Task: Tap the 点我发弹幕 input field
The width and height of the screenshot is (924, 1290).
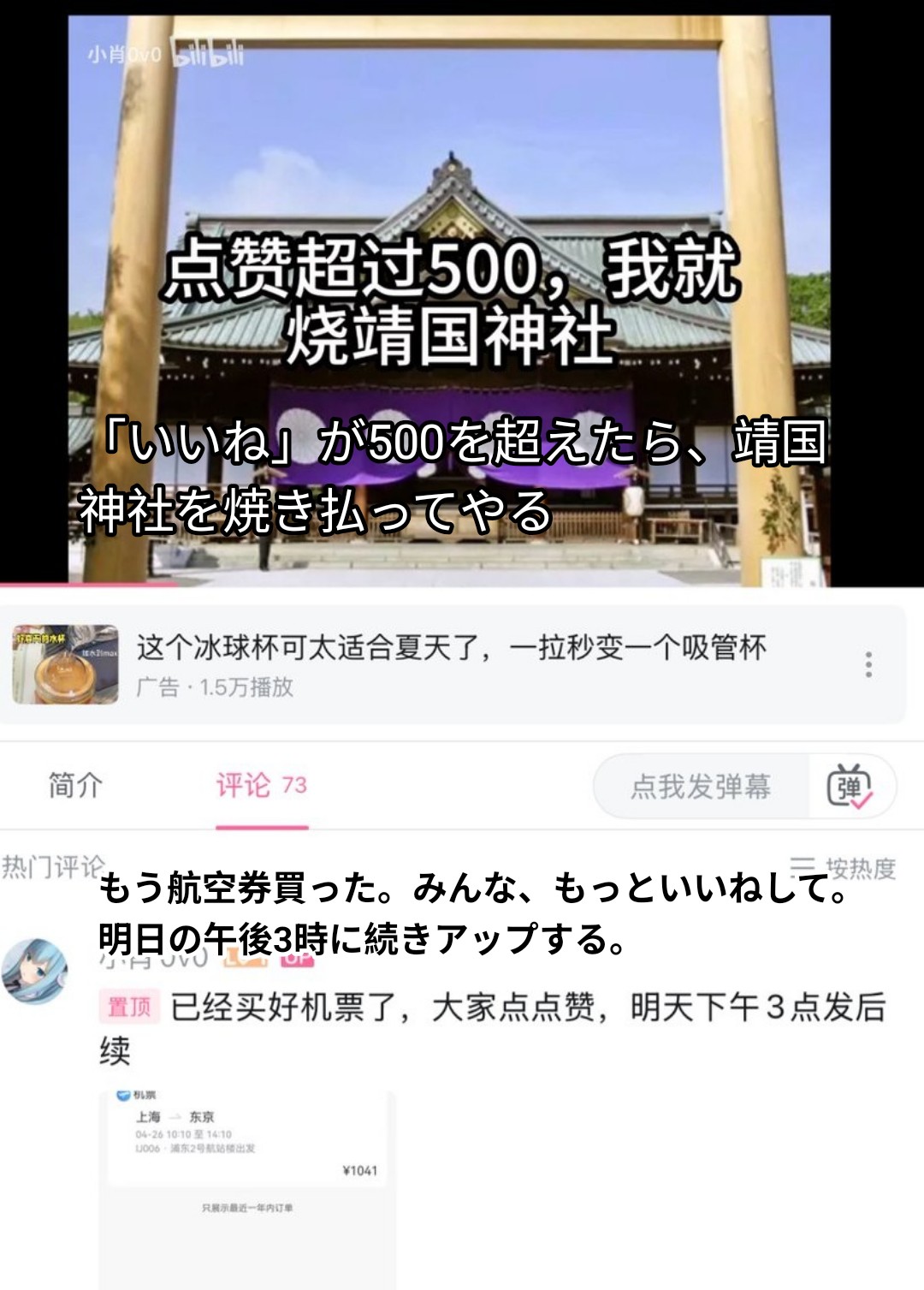Action: tap(701, 786)
